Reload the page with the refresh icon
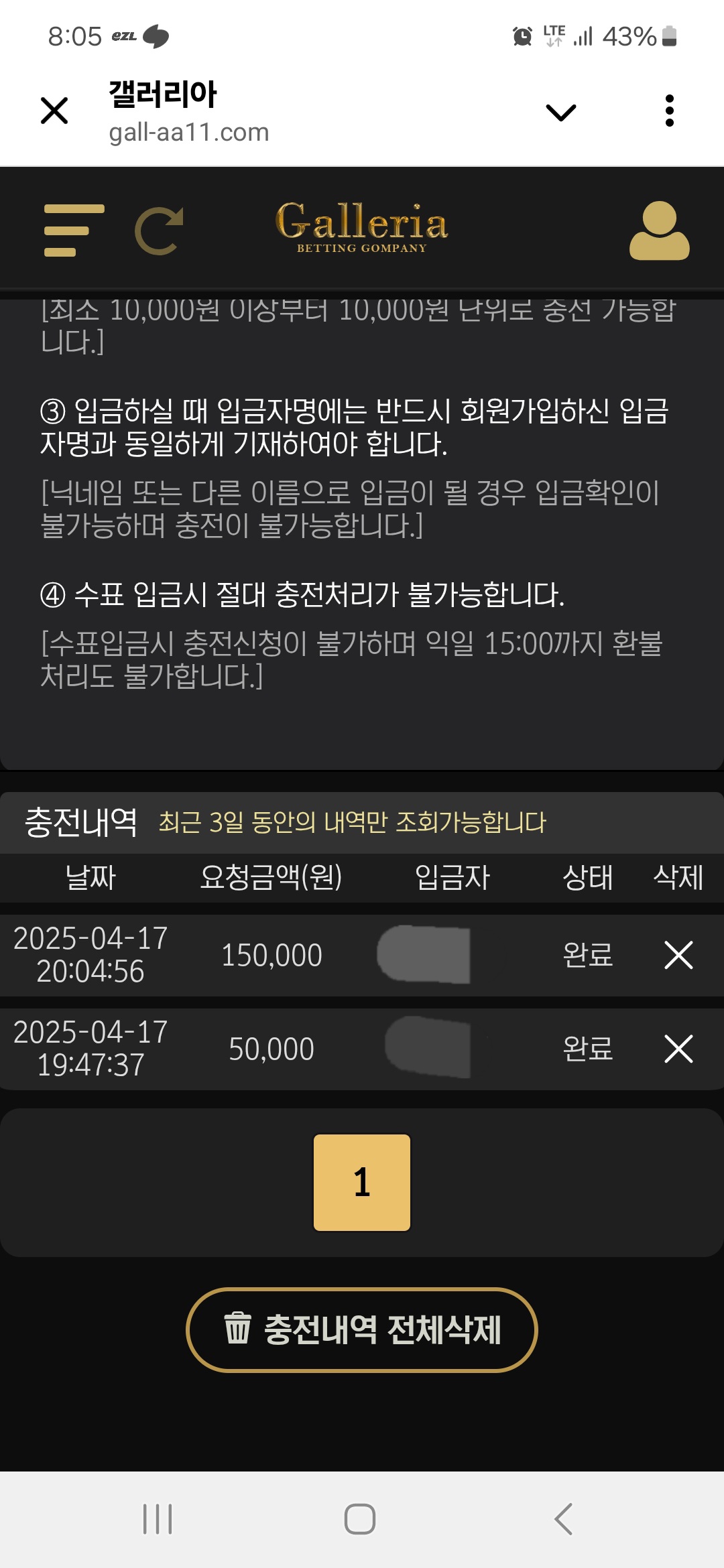This screenshot has width=724, height=1568. click(159, 231)
